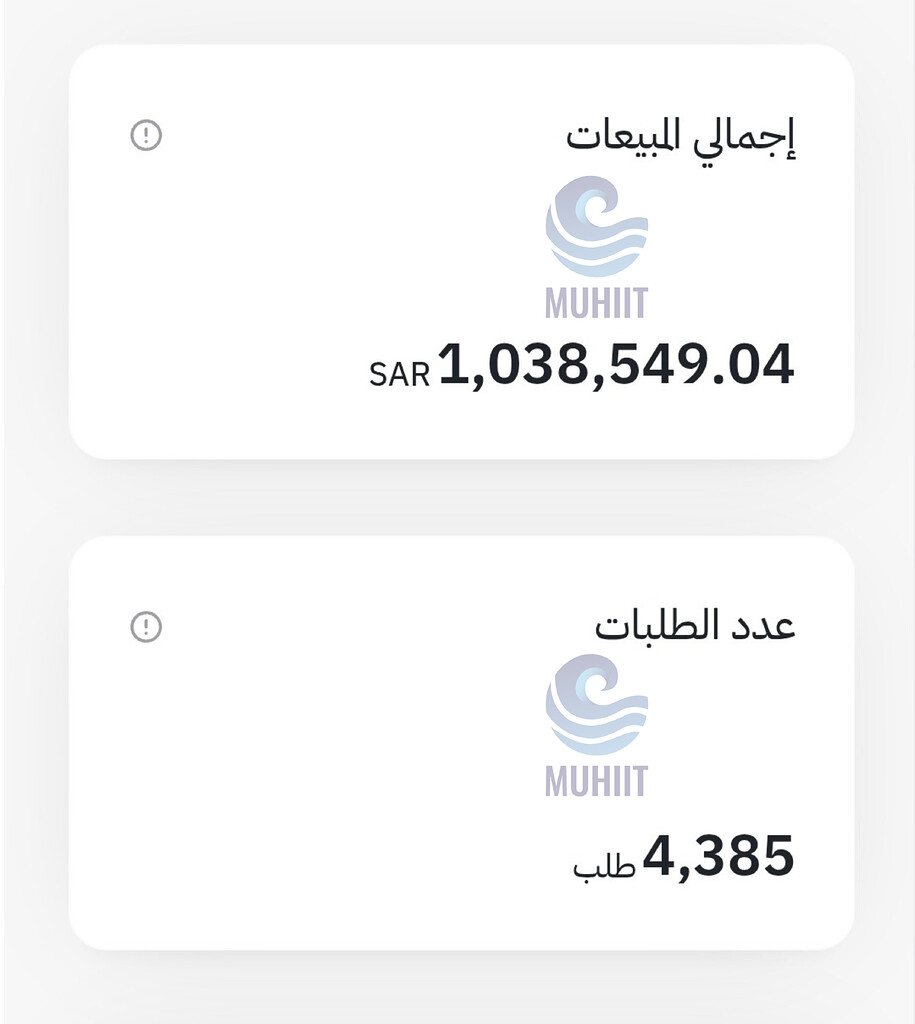Screen dimensions: 915x1024
Task: Click the circled exclamation beside إجمالي المبيعات
Action: tap(145, 134)
